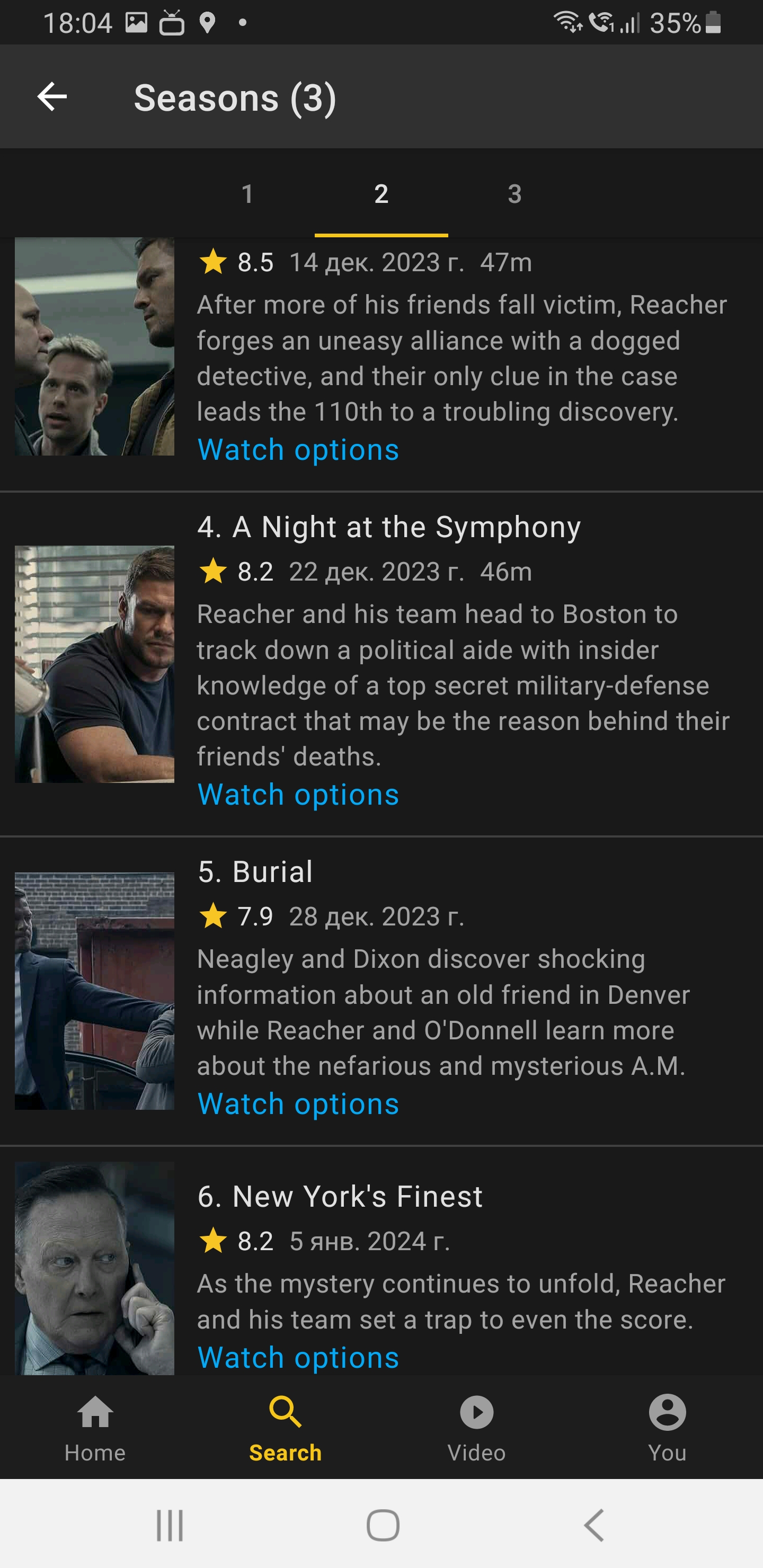Open episode 4 A Night at the Symphony

pos(388,527)
